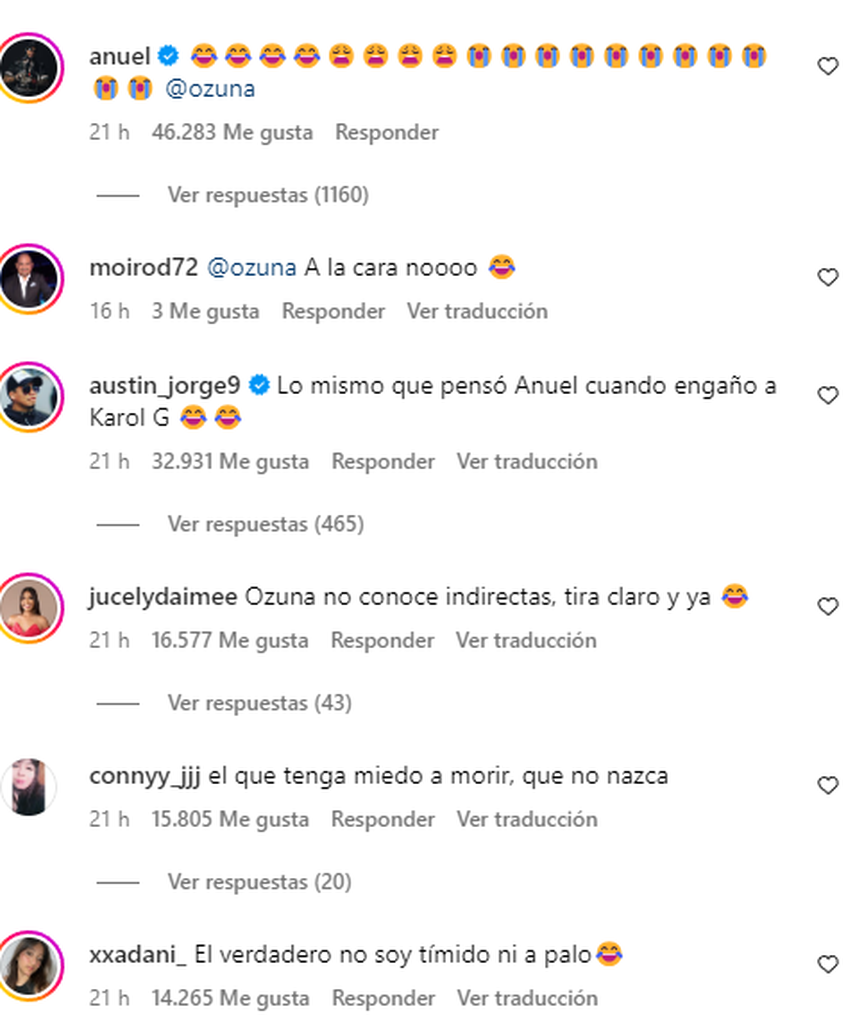Open jucelydaimee's profile via username

pyautogui.click(x=163, y=597)
